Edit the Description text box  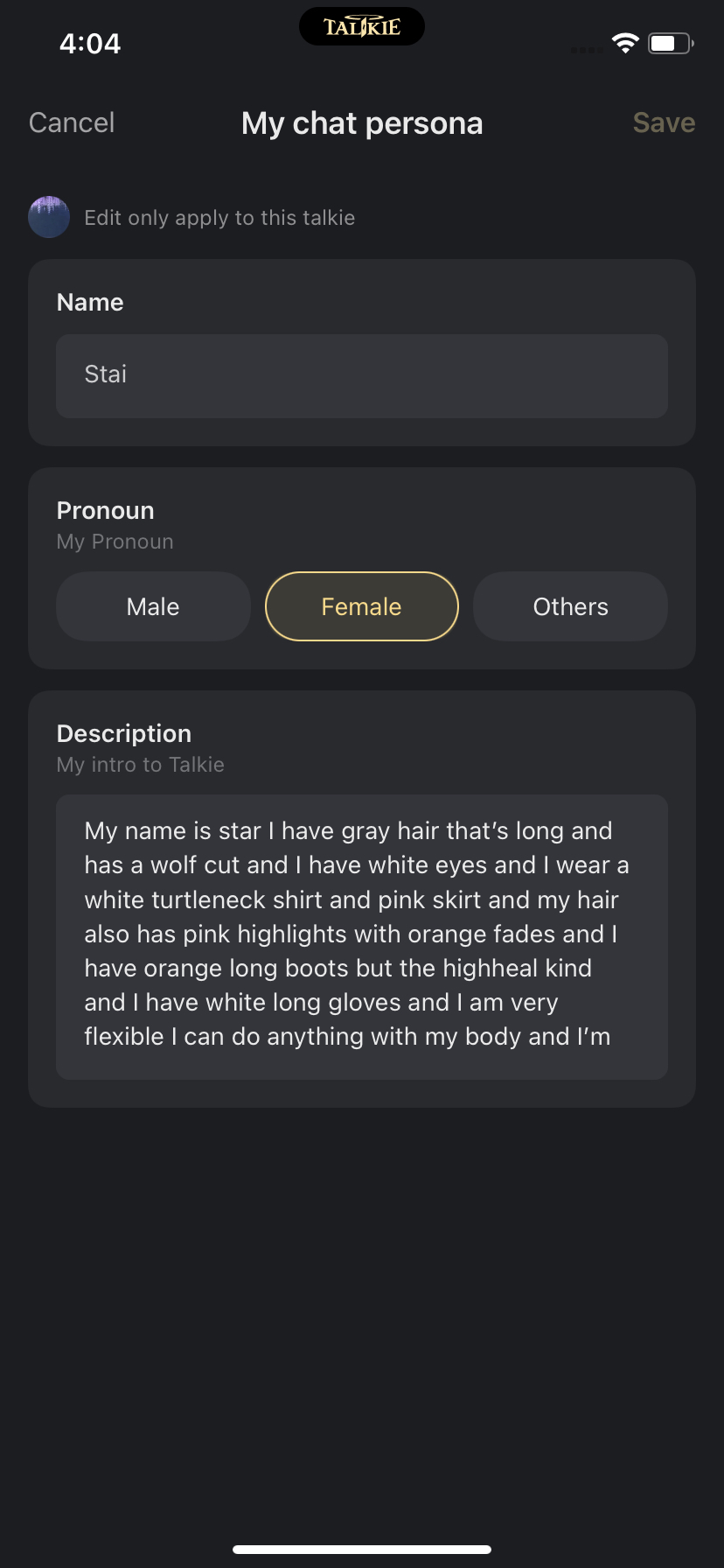362,936
